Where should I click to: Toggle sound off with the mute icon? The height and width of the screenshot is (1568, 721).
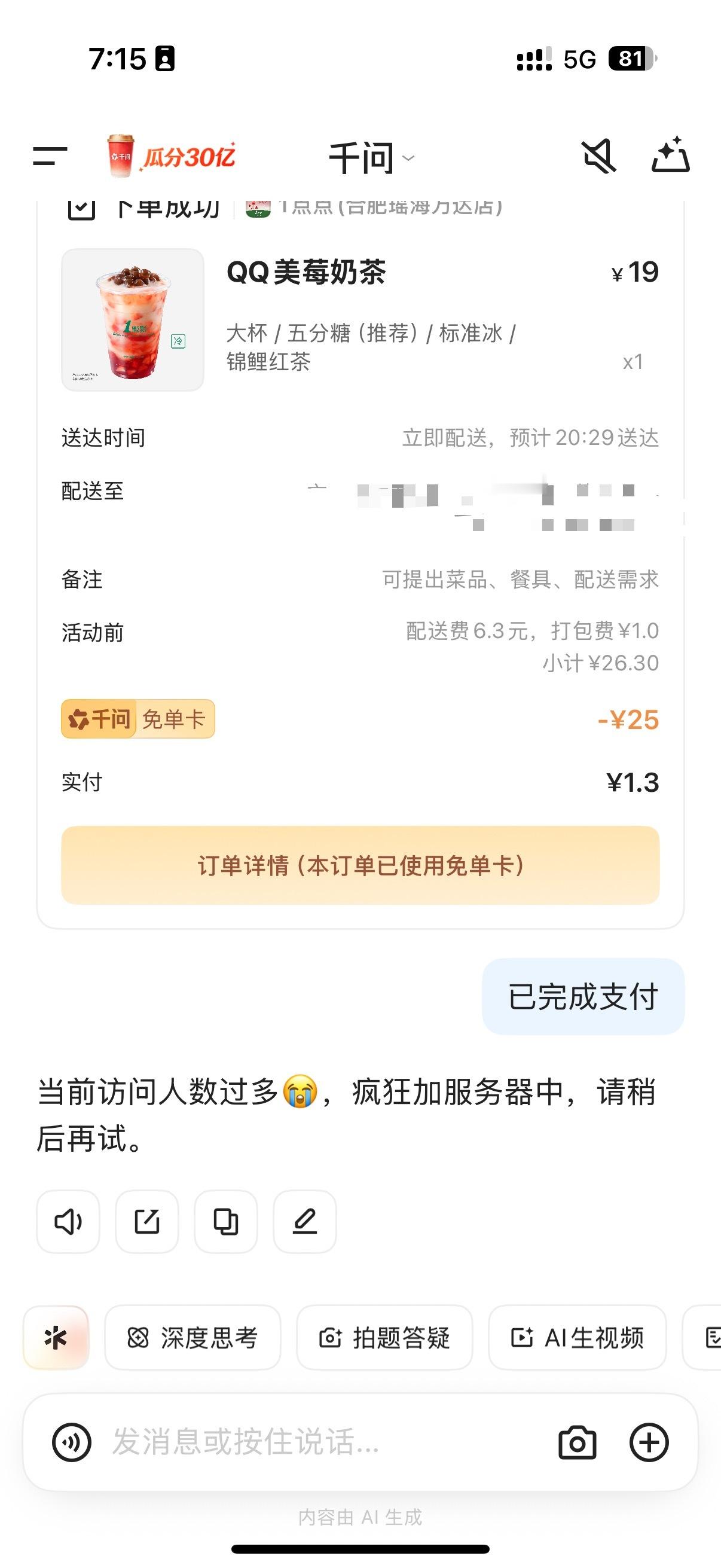(x=598, y=157)
